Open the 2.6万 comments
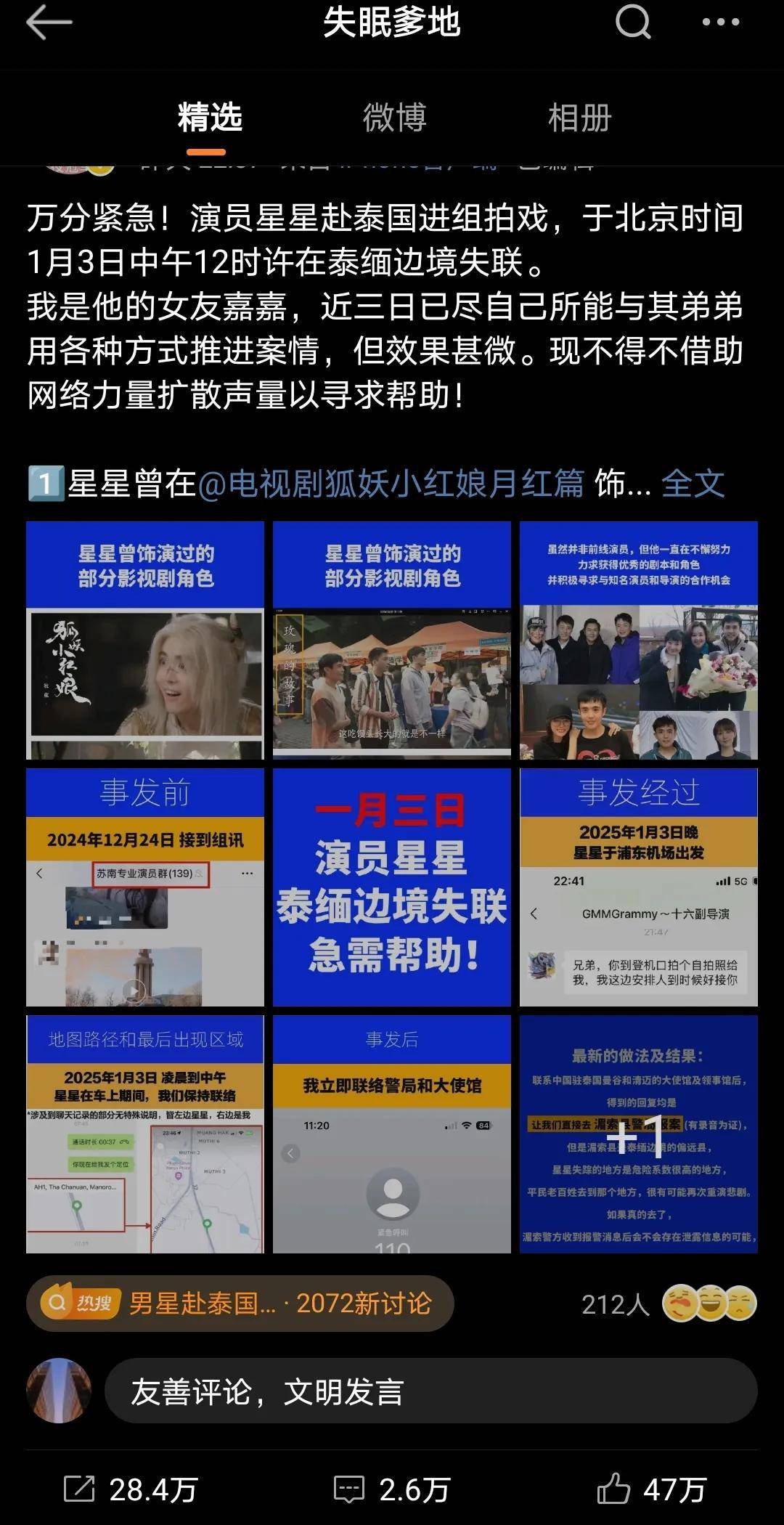Viewport: 784px width, 1525px height. click(x=392, y=1489)
